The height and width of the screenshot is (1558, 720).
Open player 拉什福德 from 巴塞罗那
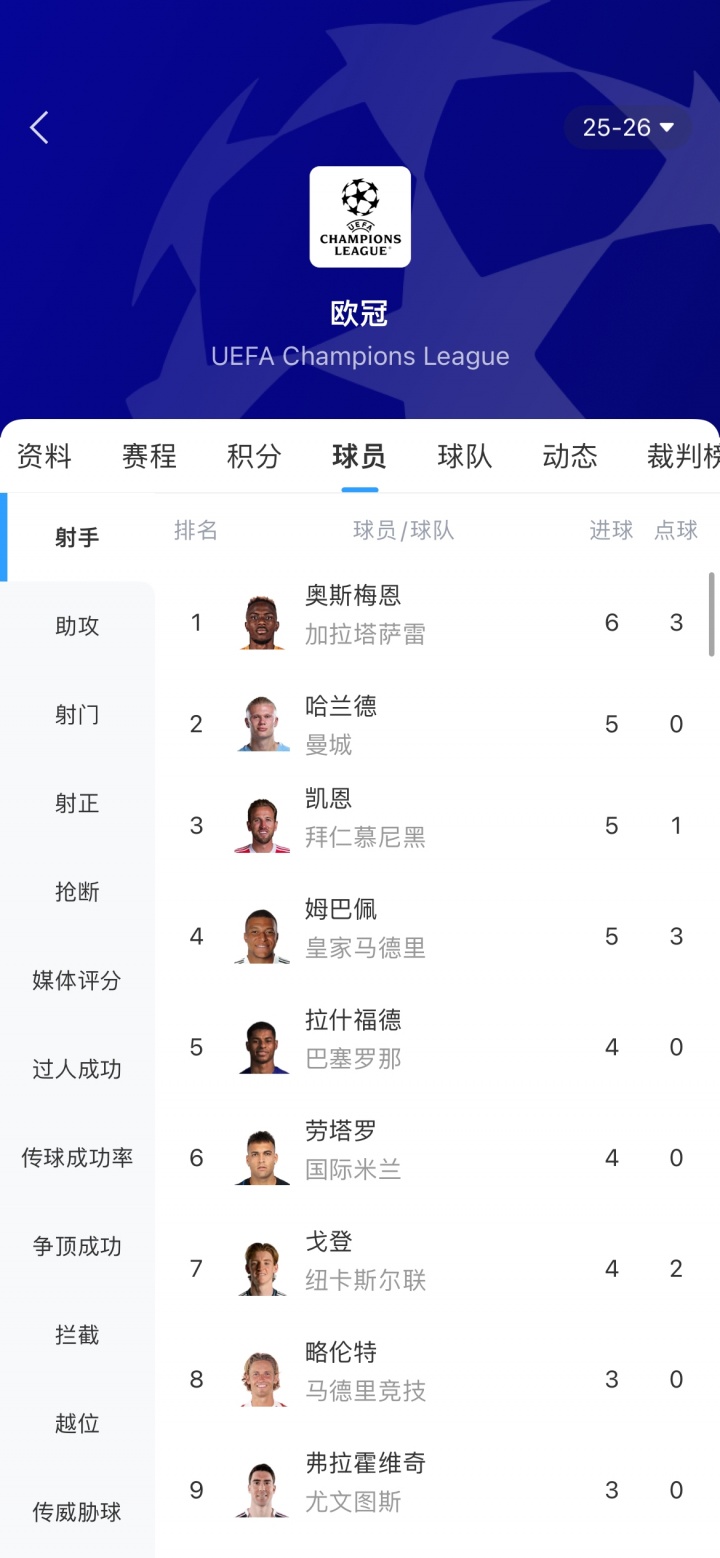point(353,1038)
